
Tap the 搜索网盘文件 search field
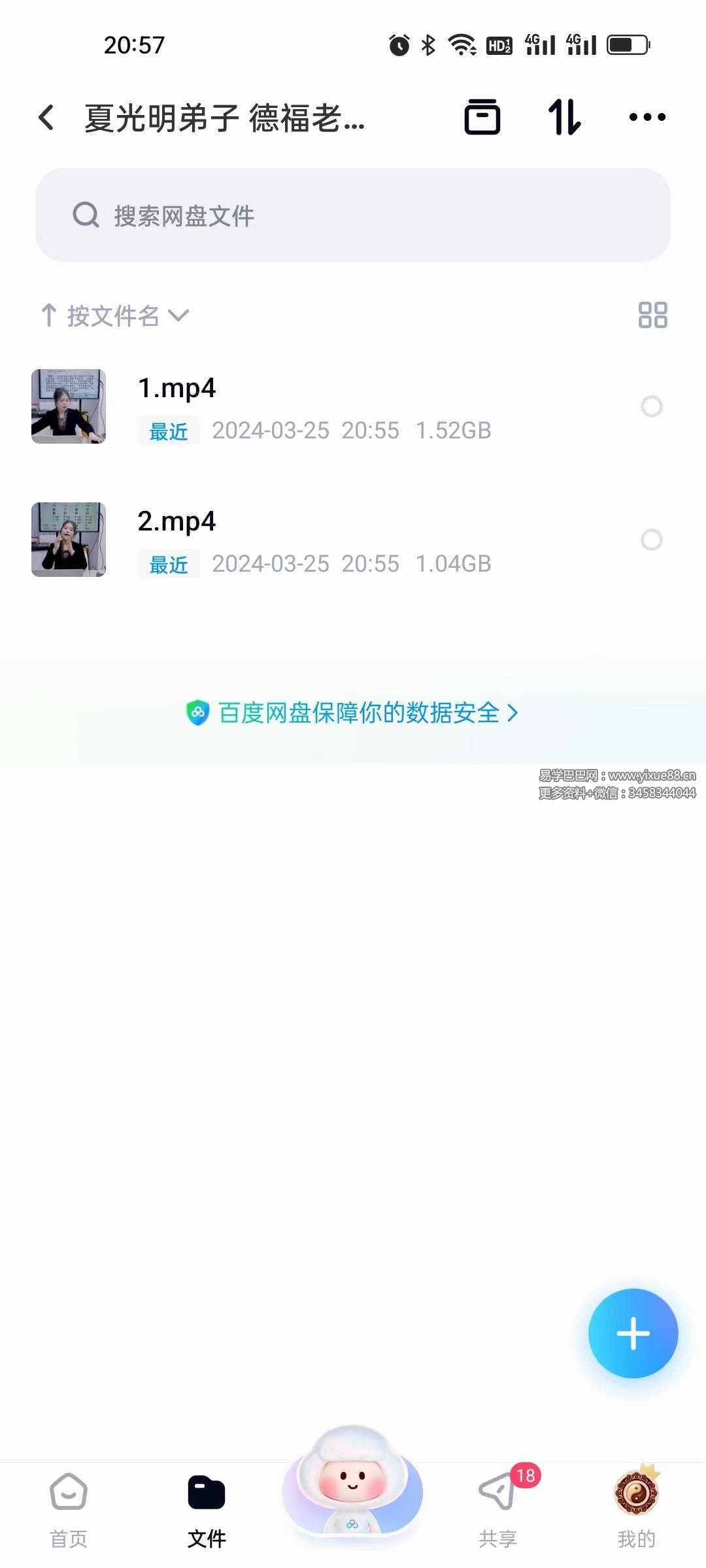tap(353, 216)
